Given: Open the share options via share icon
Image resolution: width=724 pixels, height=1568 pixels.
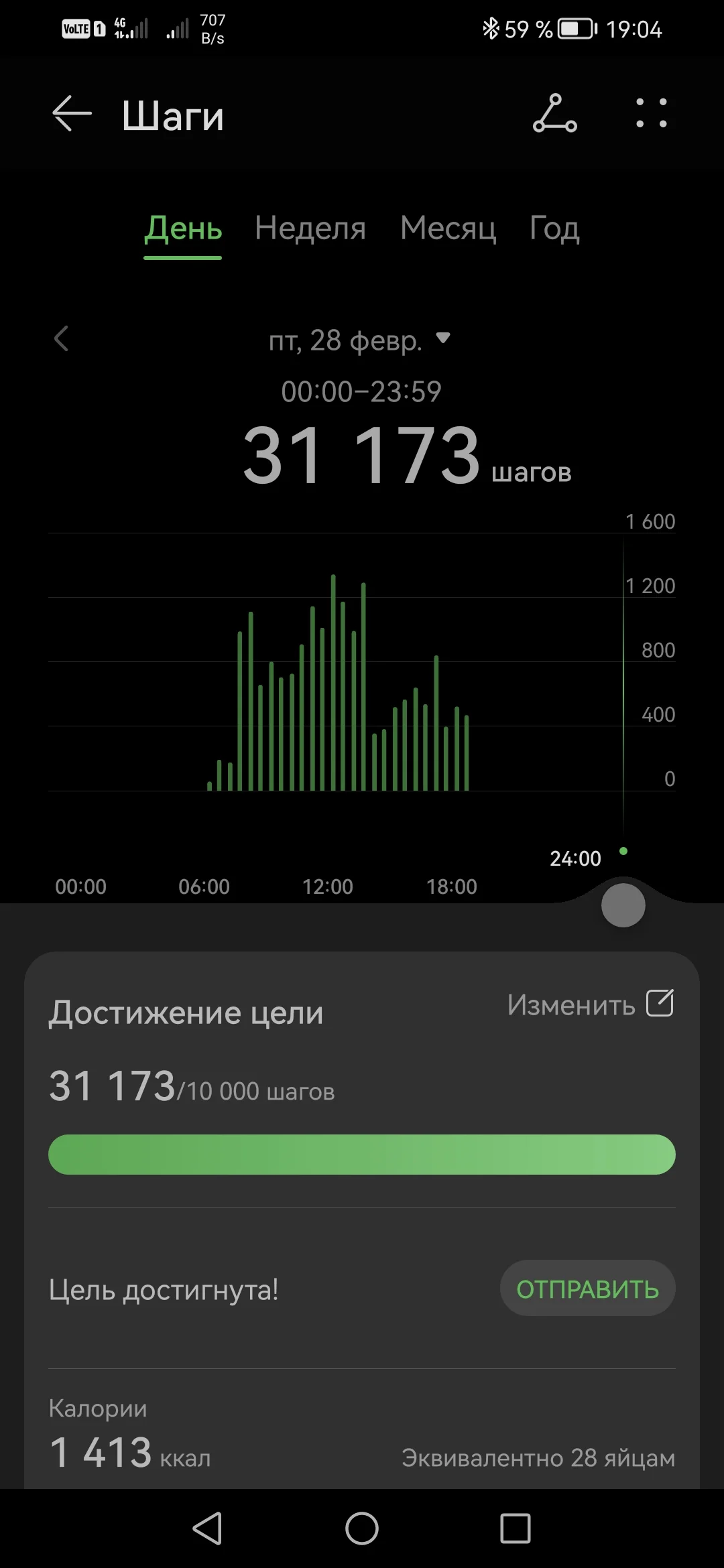Looking at the screenshot, I should tap(555, 113).
